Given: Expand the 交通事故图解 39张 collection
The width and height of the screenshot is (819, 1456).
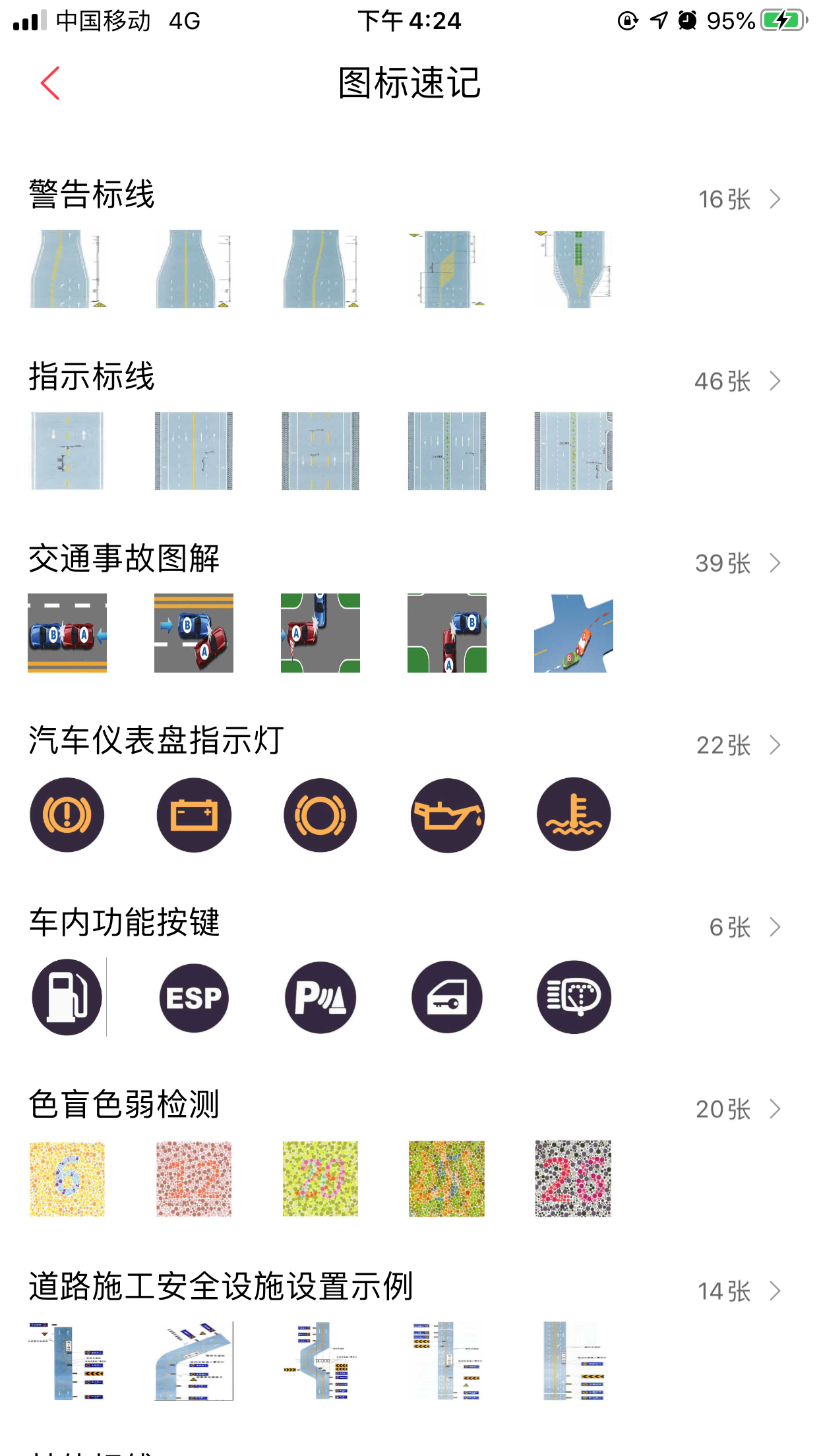Looking at the screenshot, I should click(737, 563).
